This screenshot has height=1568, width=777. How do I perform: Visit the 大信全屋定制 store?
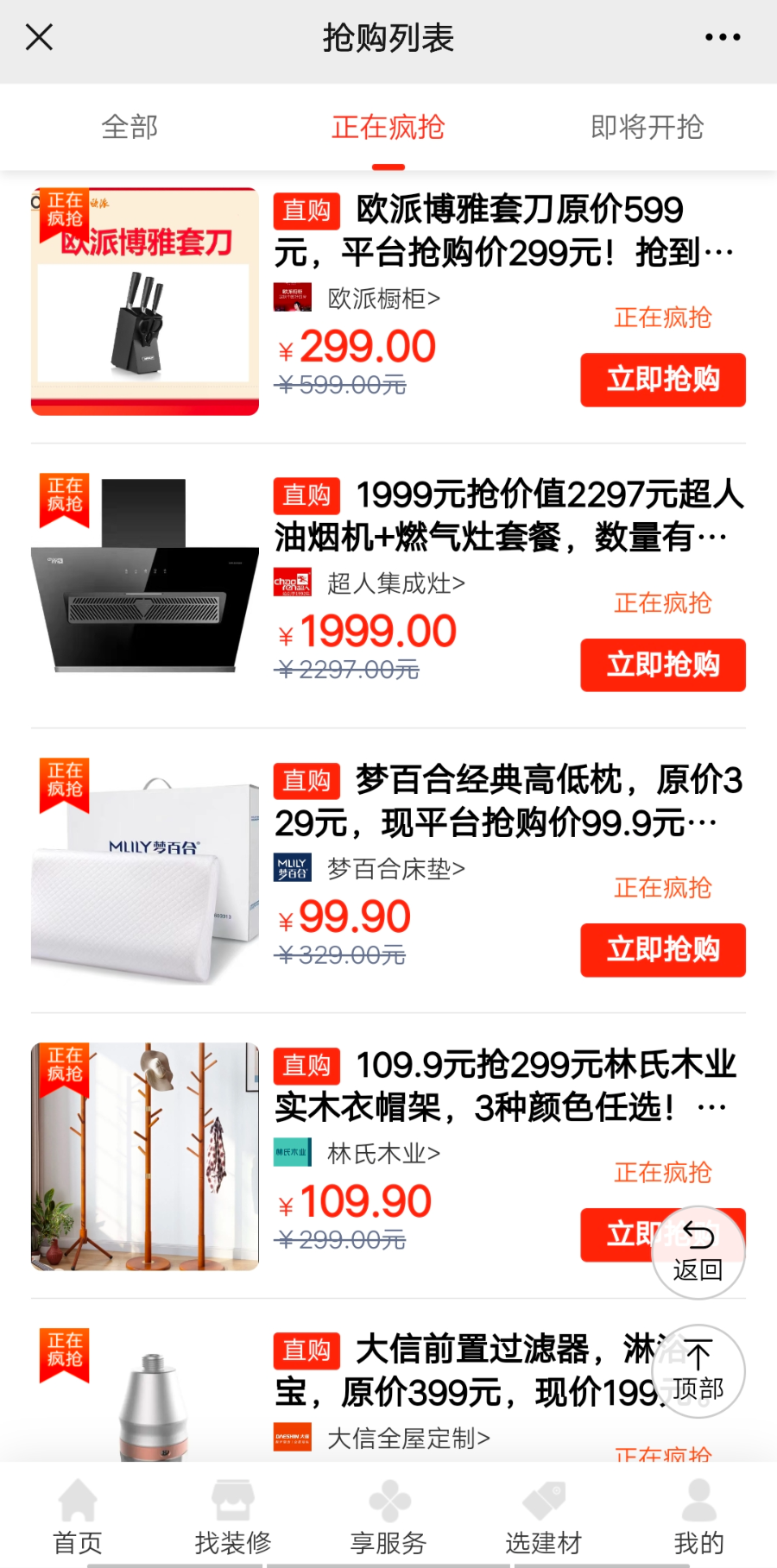(407, 1438)
